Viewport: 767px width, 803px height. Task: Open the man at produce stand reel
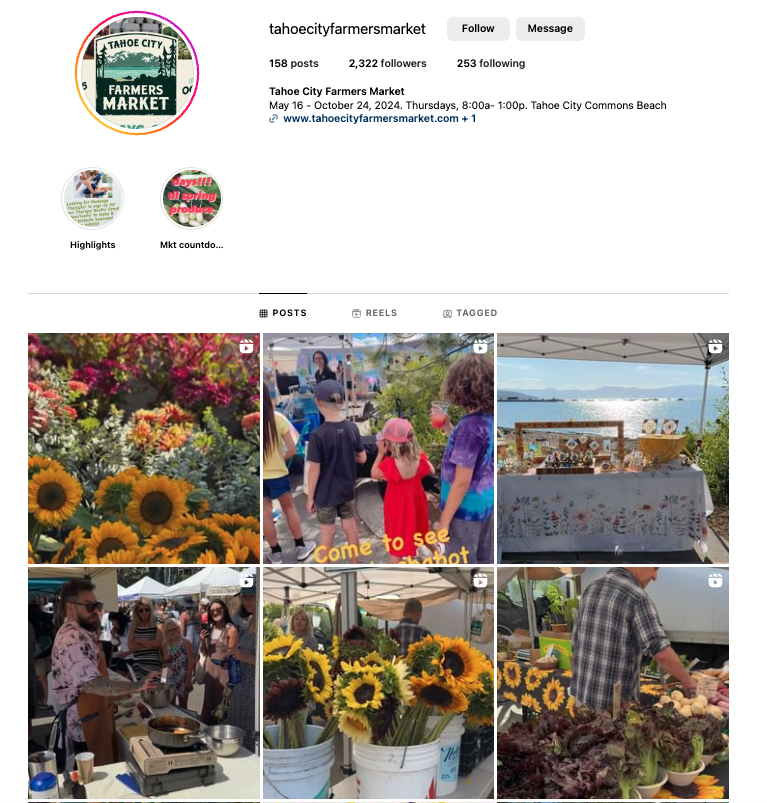pyautogui.click(x=612, y=683)
